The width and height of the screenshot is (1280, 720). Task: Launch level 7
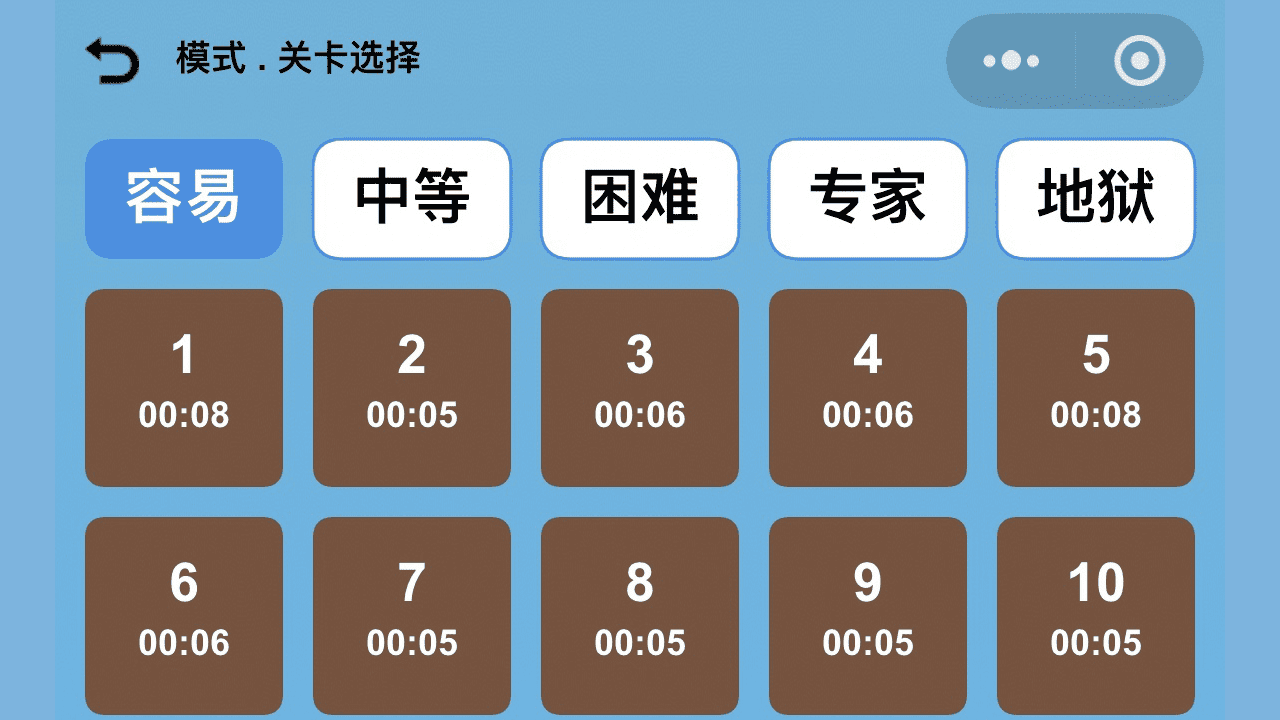[412, 614]
